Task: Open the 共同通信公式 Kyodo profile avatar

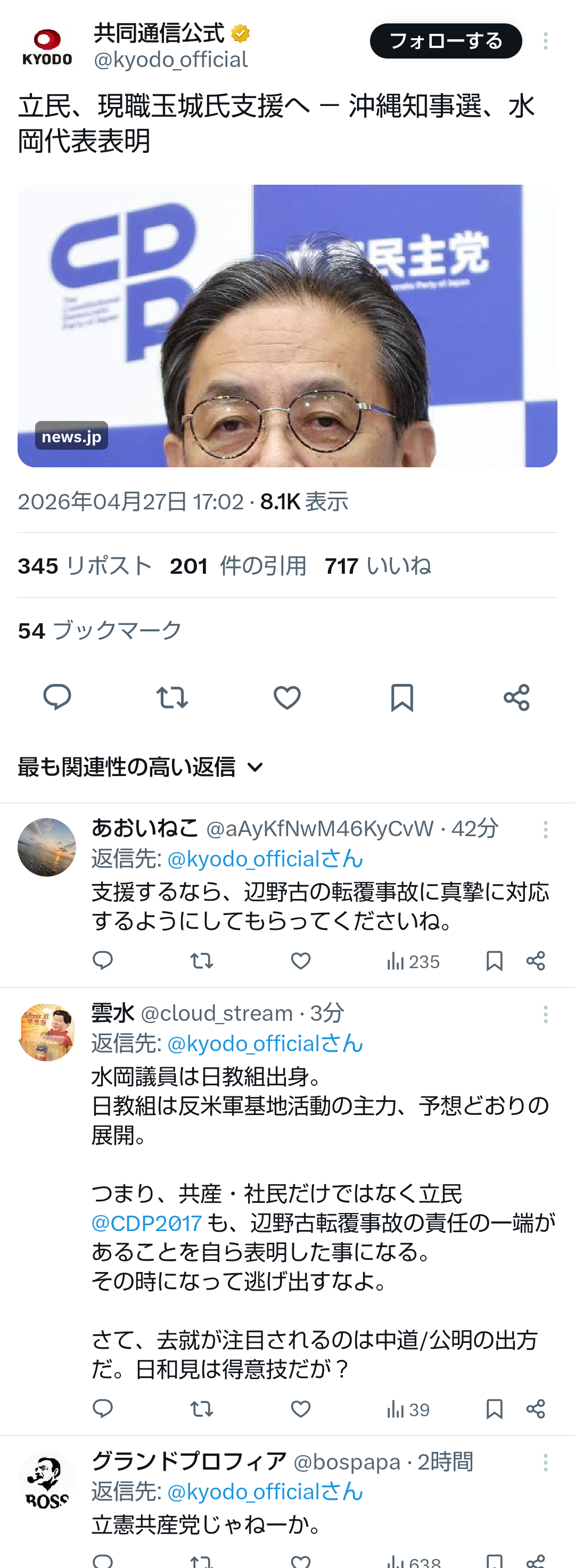Action: pos(47,47)
